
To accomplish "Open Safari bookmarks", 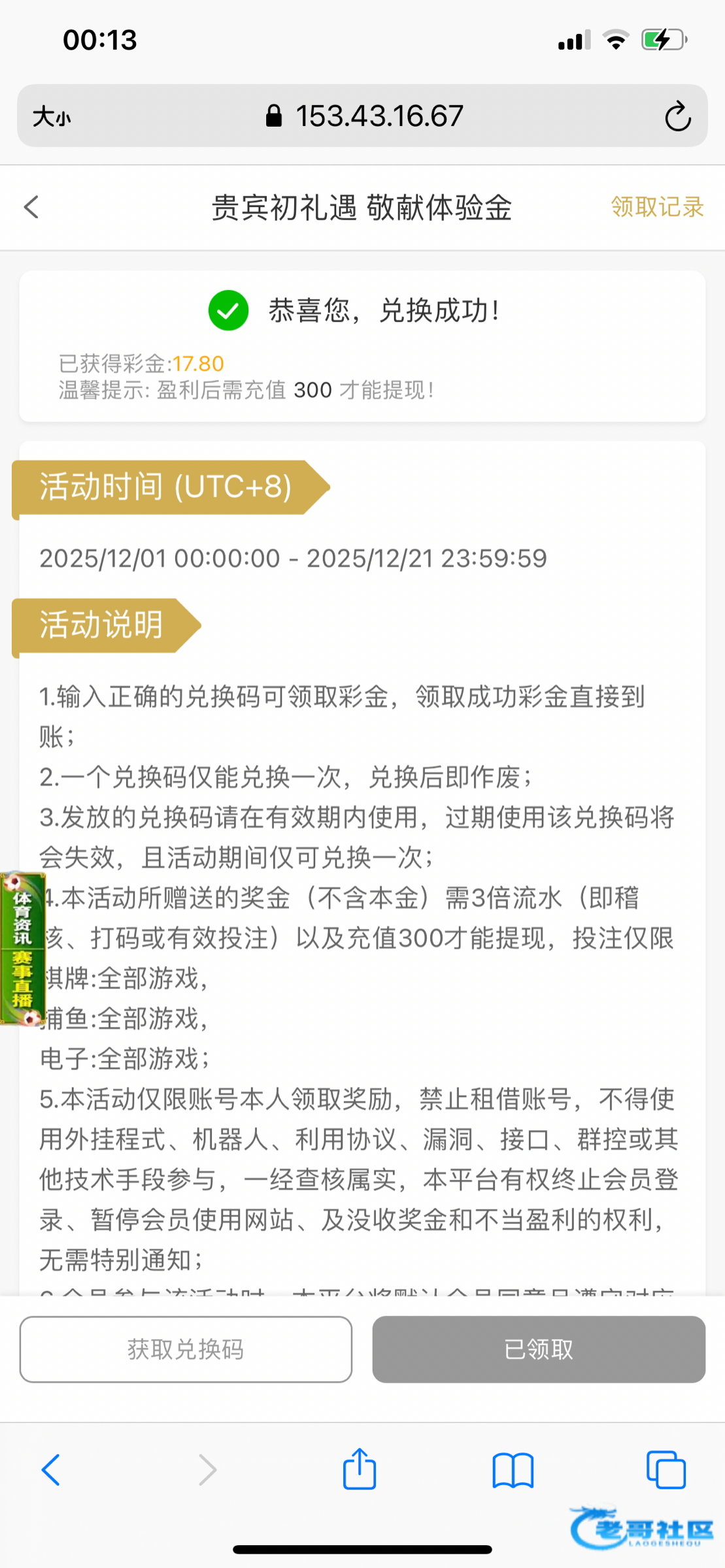I will point(513,1470).
